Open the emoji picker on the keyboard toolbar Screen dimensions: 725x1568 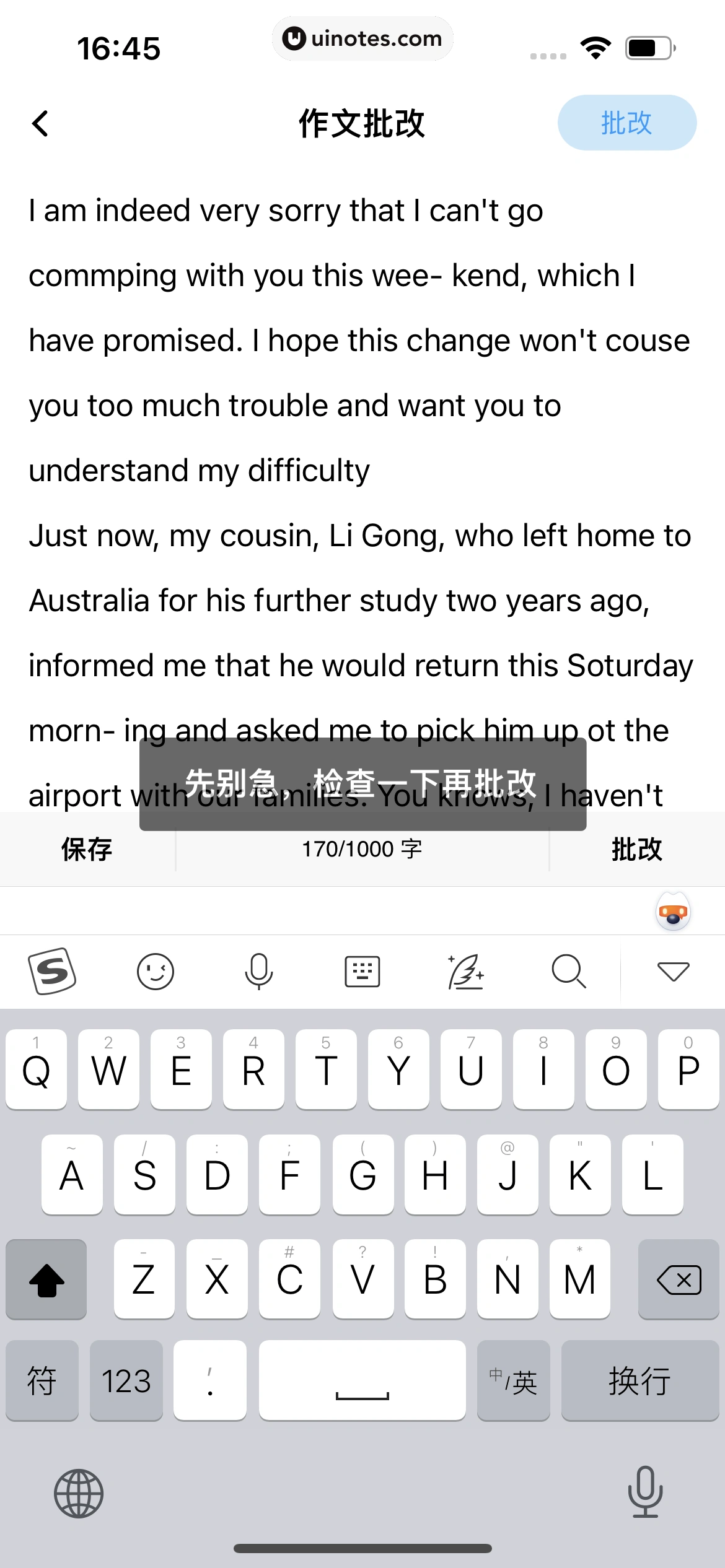pyautogui.click(x=156, y=971)
